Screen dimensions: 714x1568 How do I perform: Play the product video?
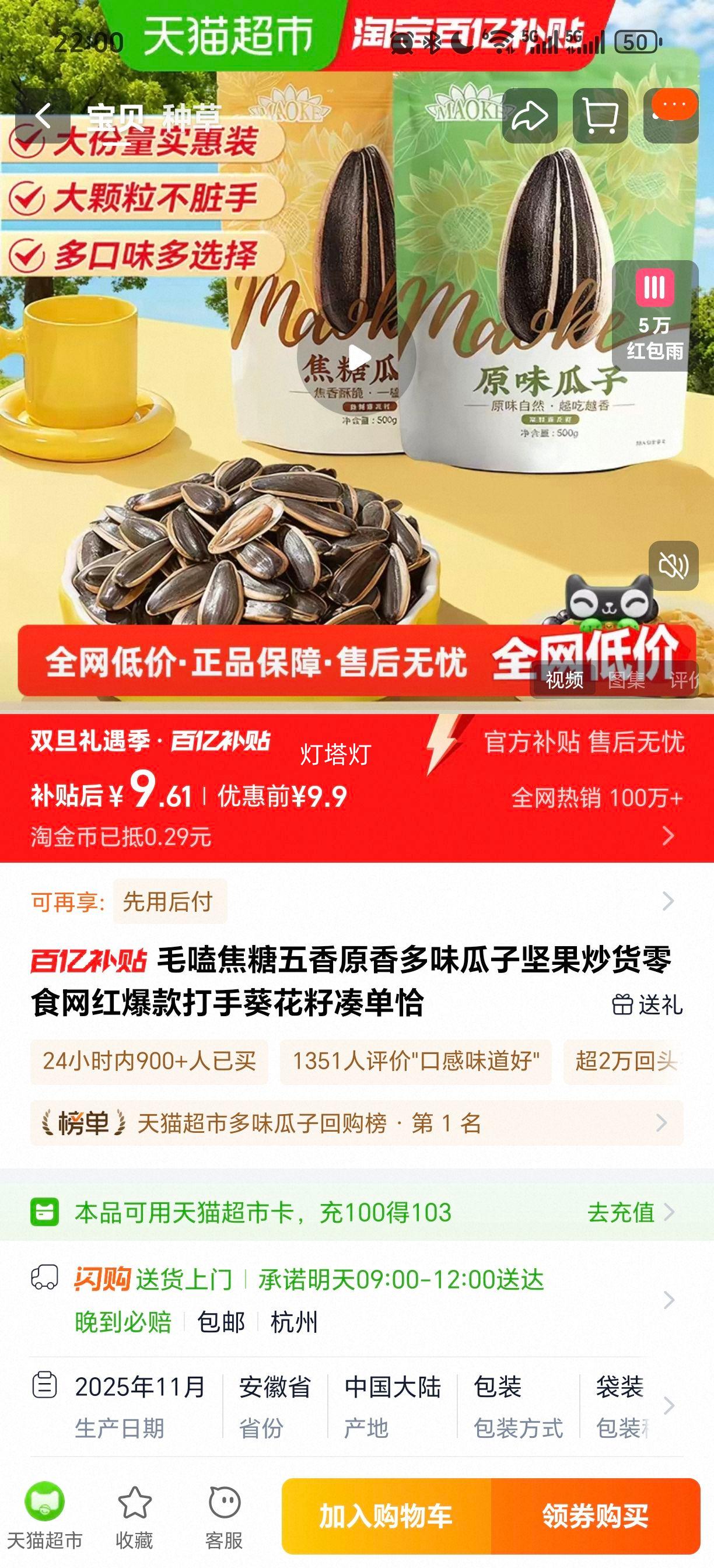coord(356,358)
